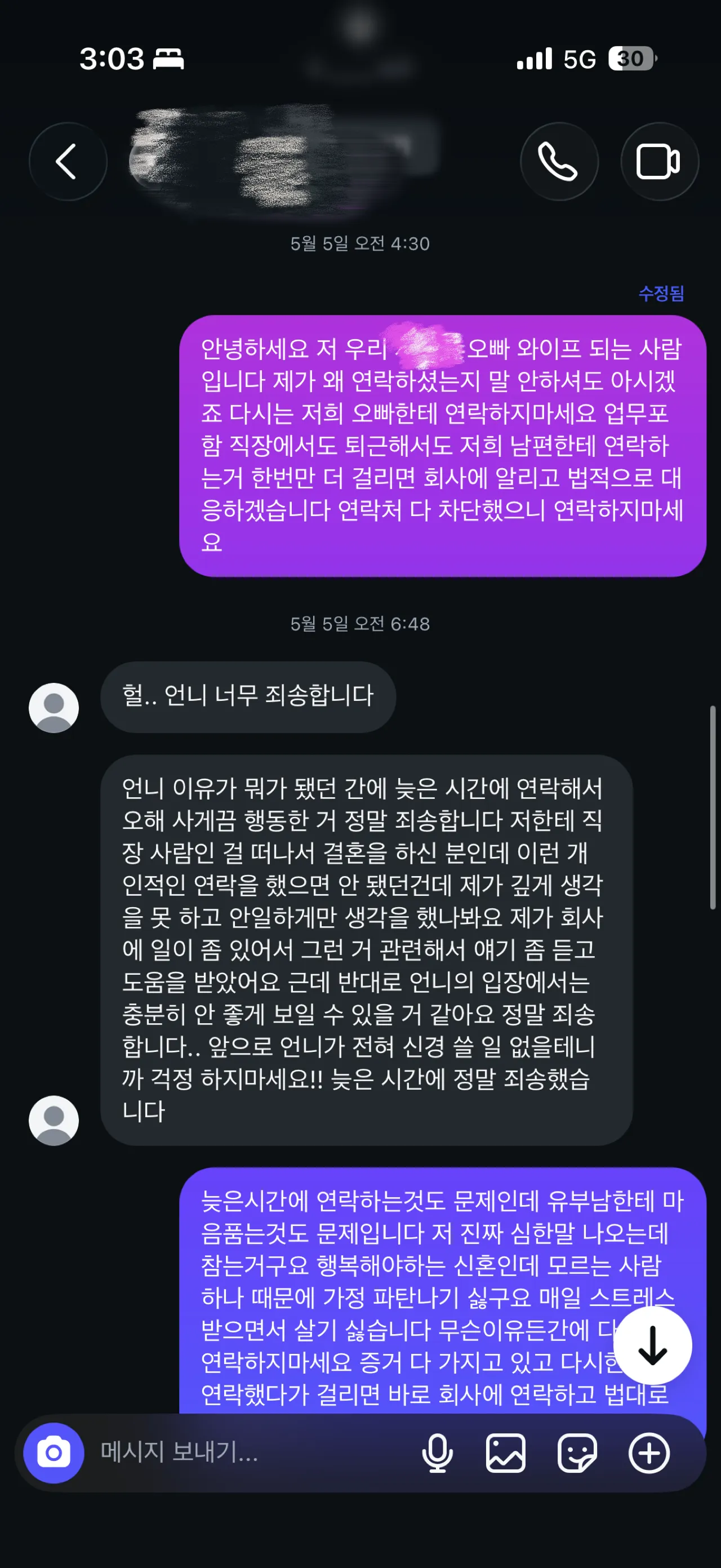
Task: Start a voice call
Action: click(x=559, y=161)
